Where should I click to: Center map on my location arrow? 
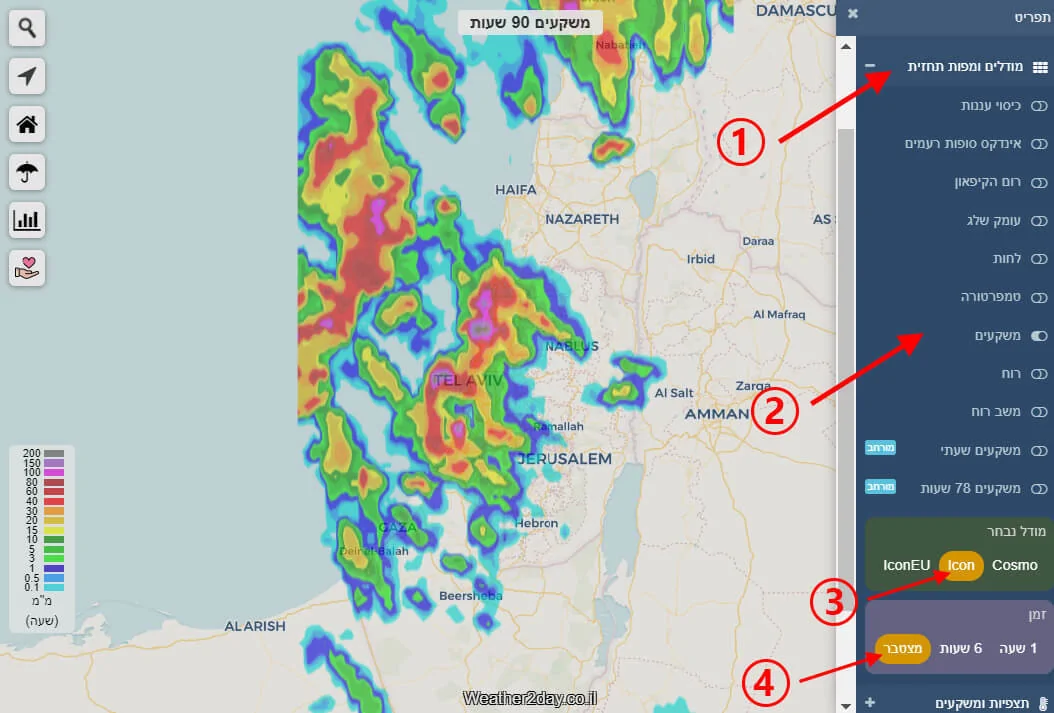coord(27,77)
